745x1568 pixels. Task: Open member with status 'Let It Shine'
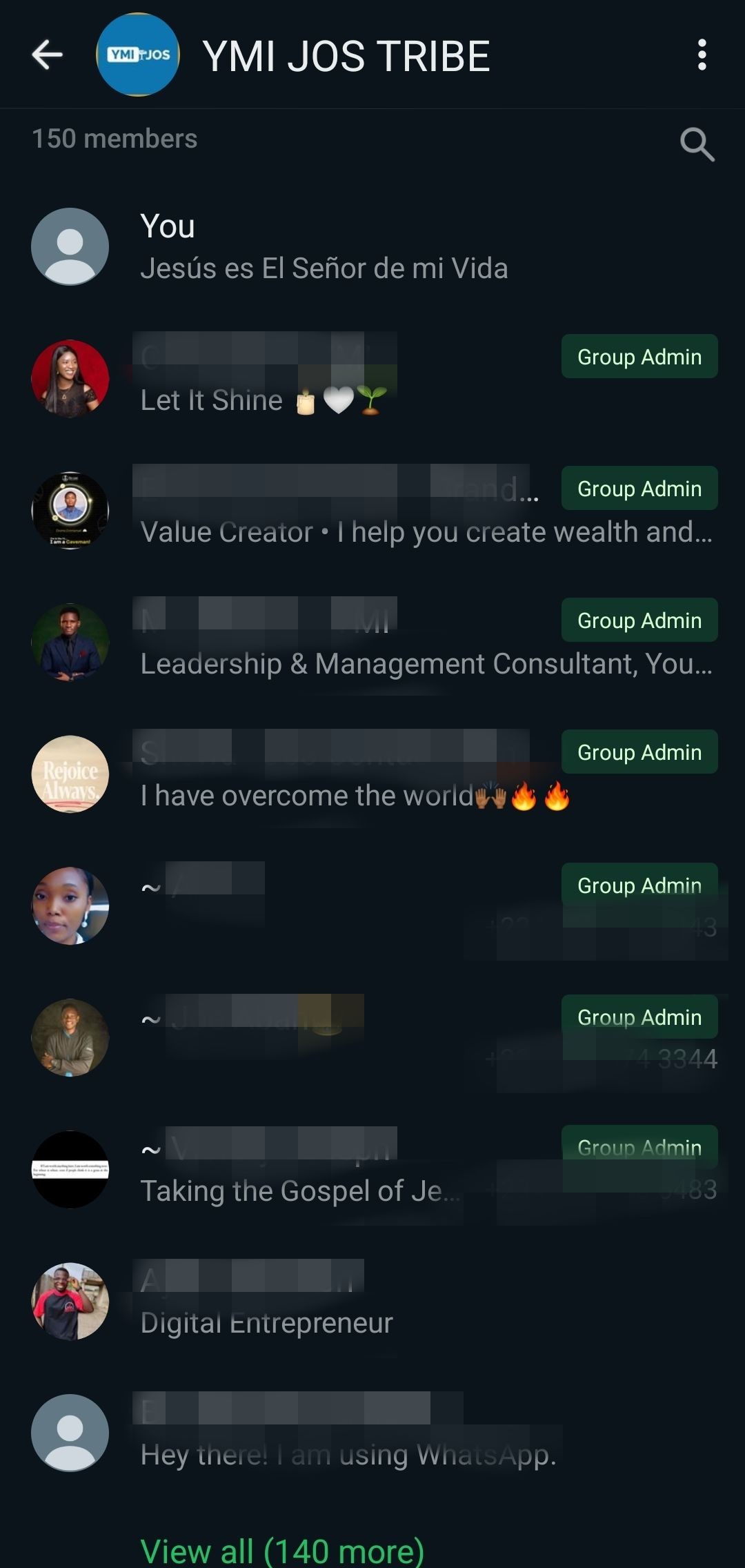point(372,378)
